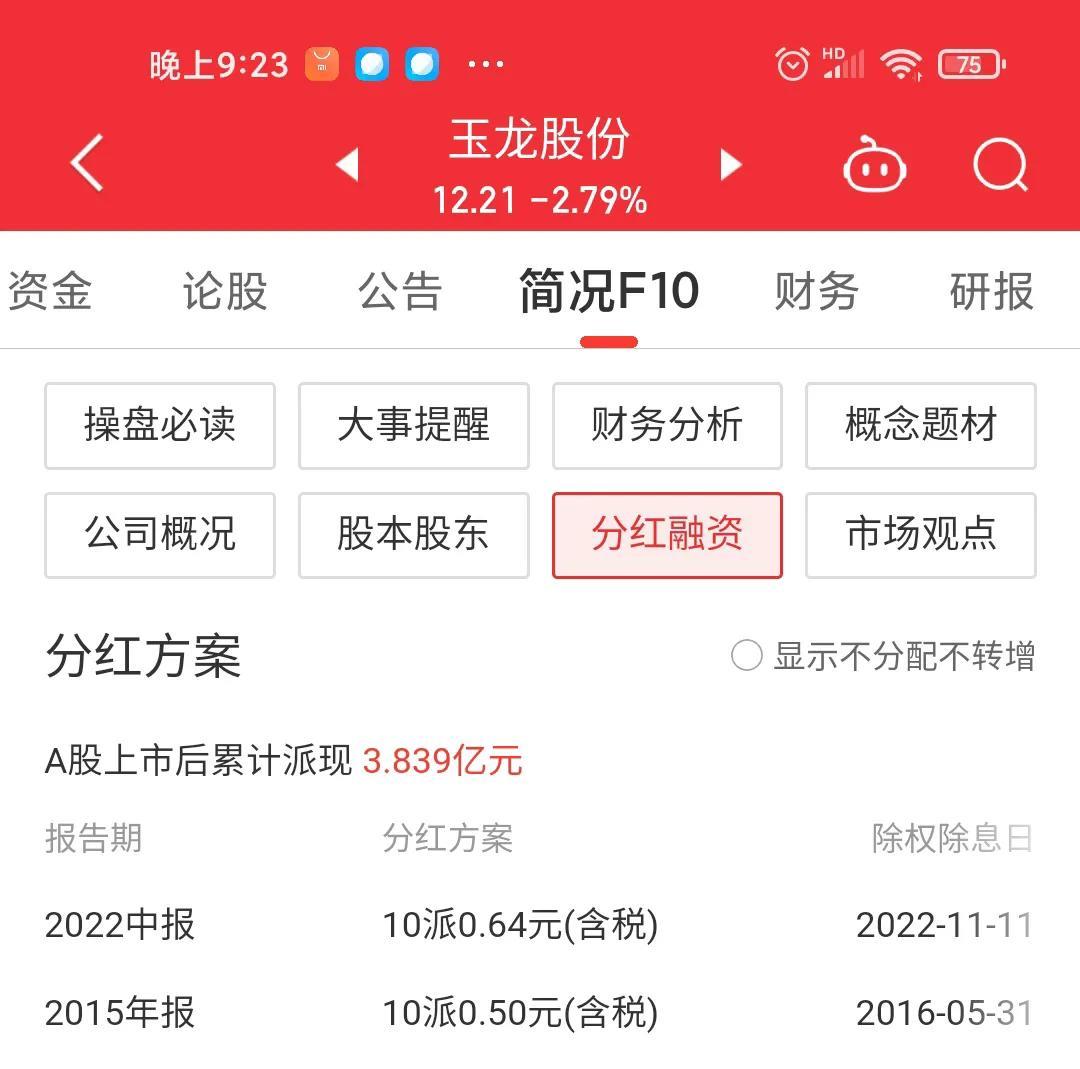Go back from the 玉龙股份 page

(88, 163)
